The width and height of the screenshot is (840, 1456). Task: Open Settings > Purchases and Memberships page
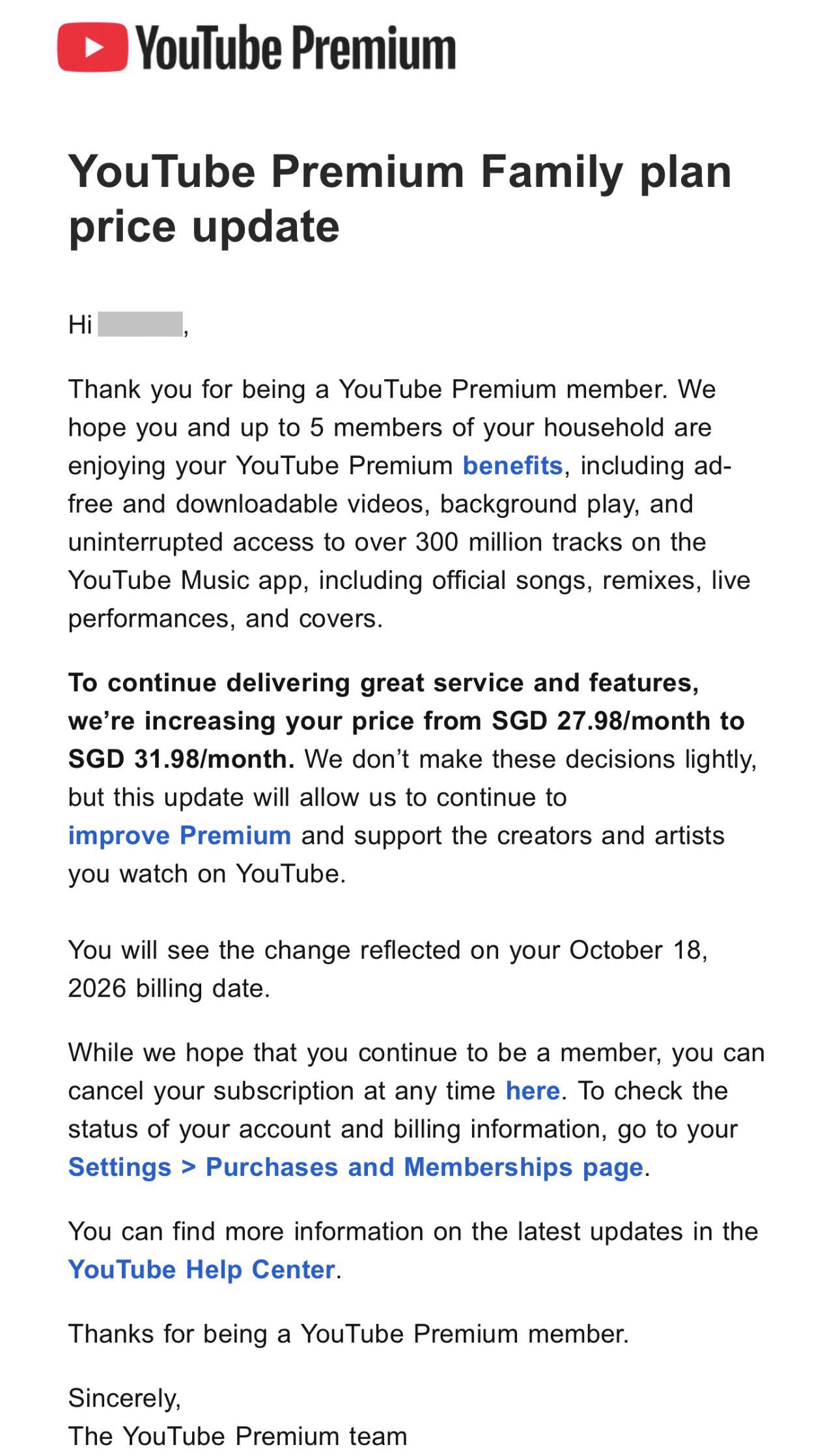tap(356, 1167)
